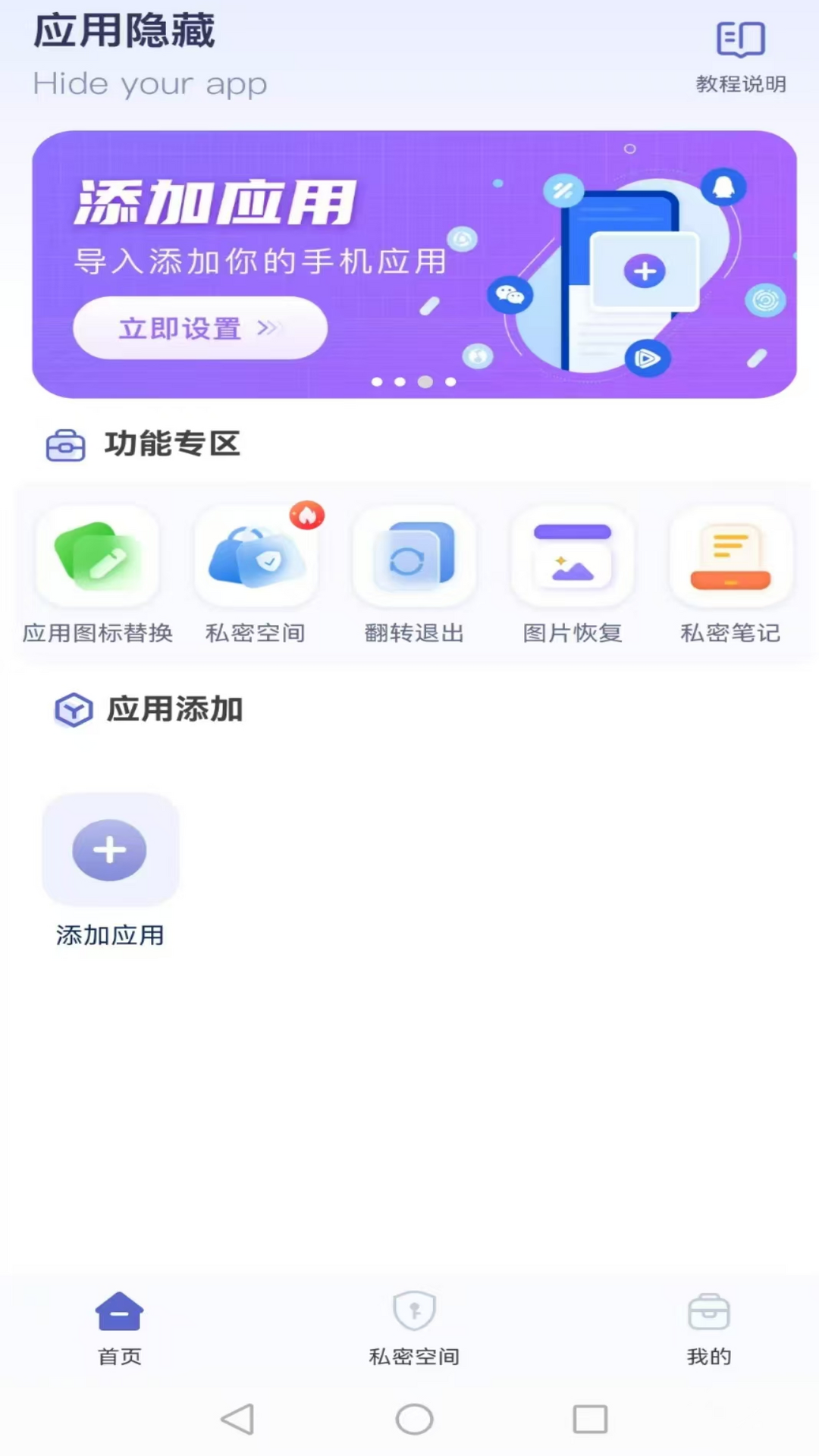Click the cube icon beside 应用添加
This screenshot has width=819, height=1456.
tap(73, 711)
